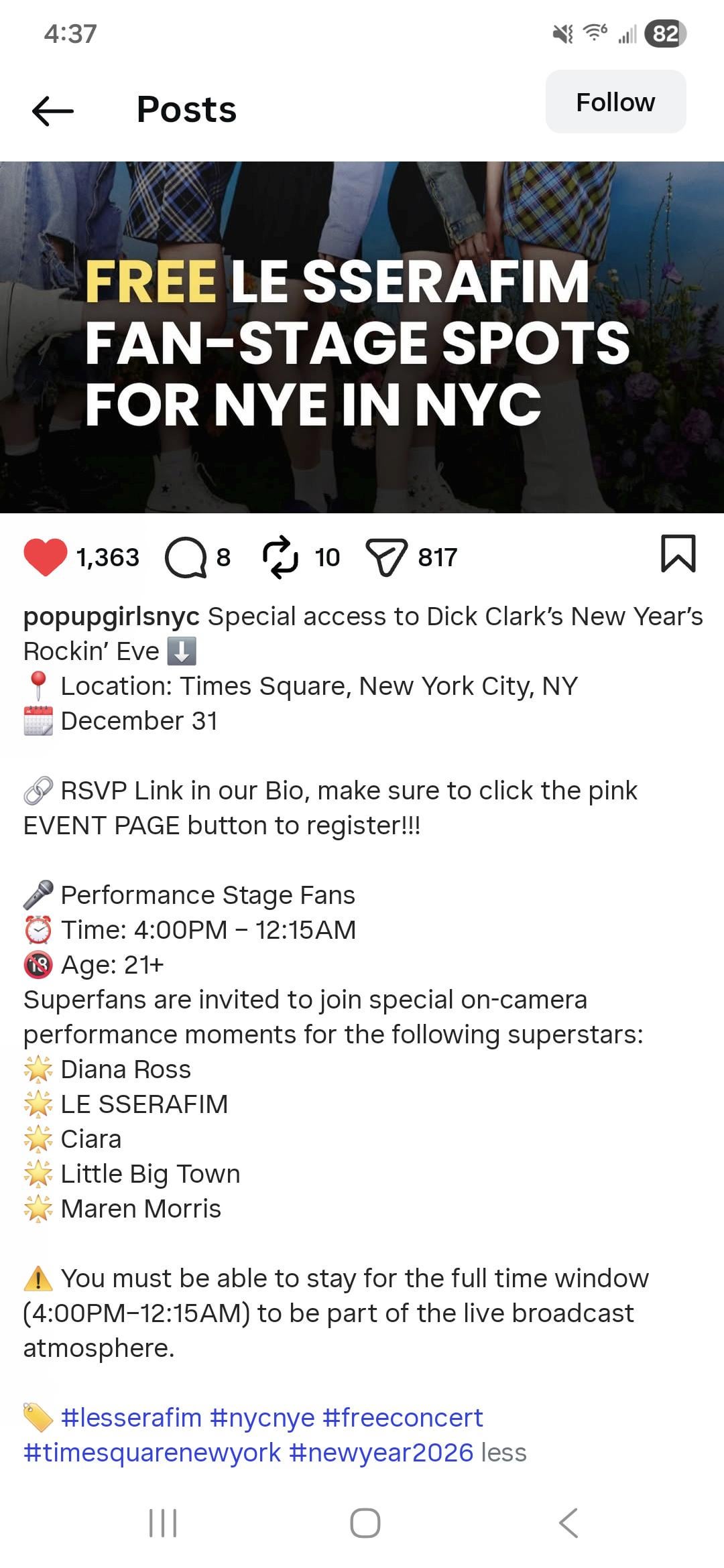Open the #lesserafim hashtag
Viewport: 724px width, 1568px height.
pyautogui.click(x=131, y=1417)
